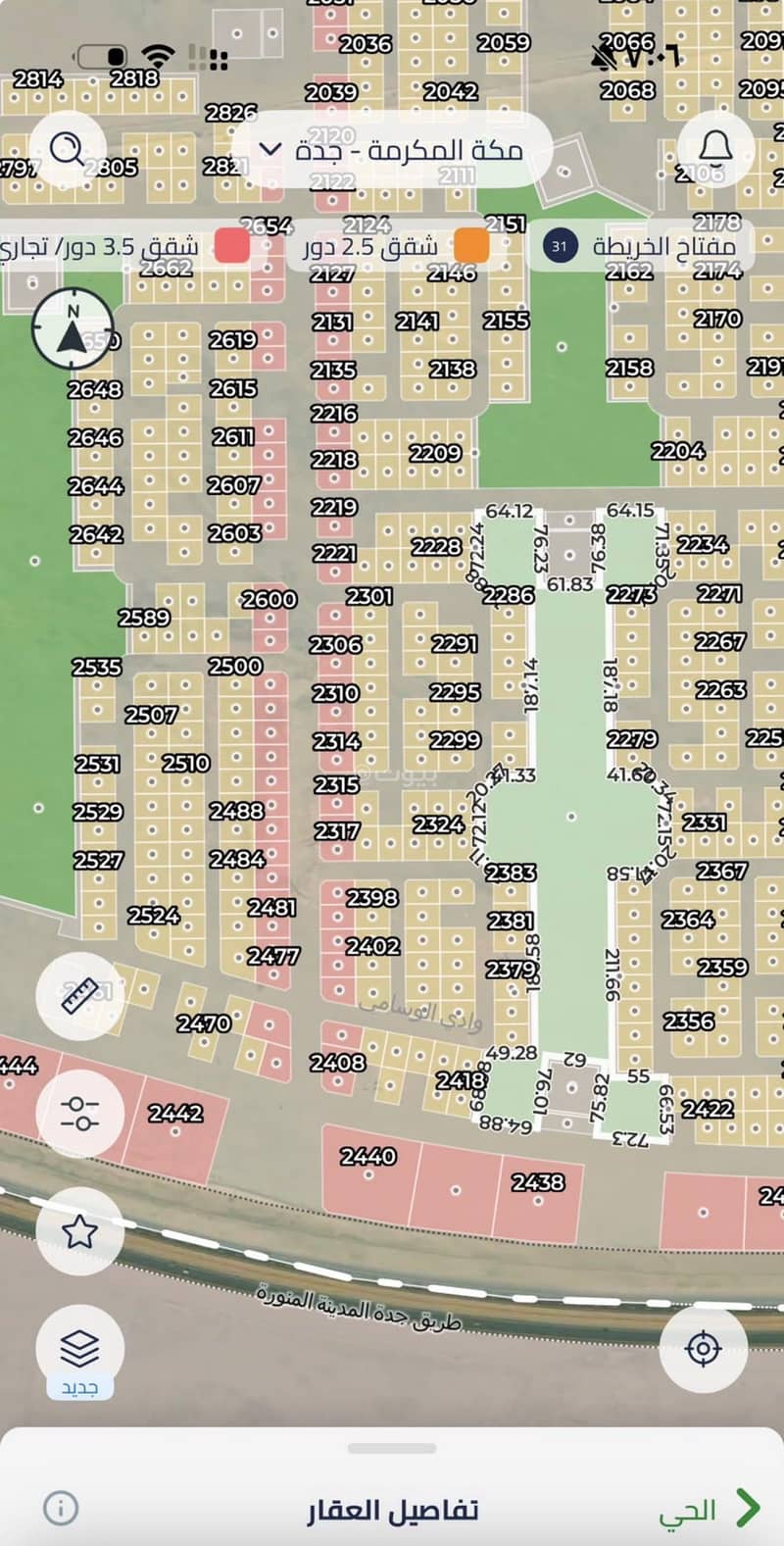Expand the Makkah – Jeddah region dropdown
This screenshot has width=784, height=1546.
click(391, 150)
